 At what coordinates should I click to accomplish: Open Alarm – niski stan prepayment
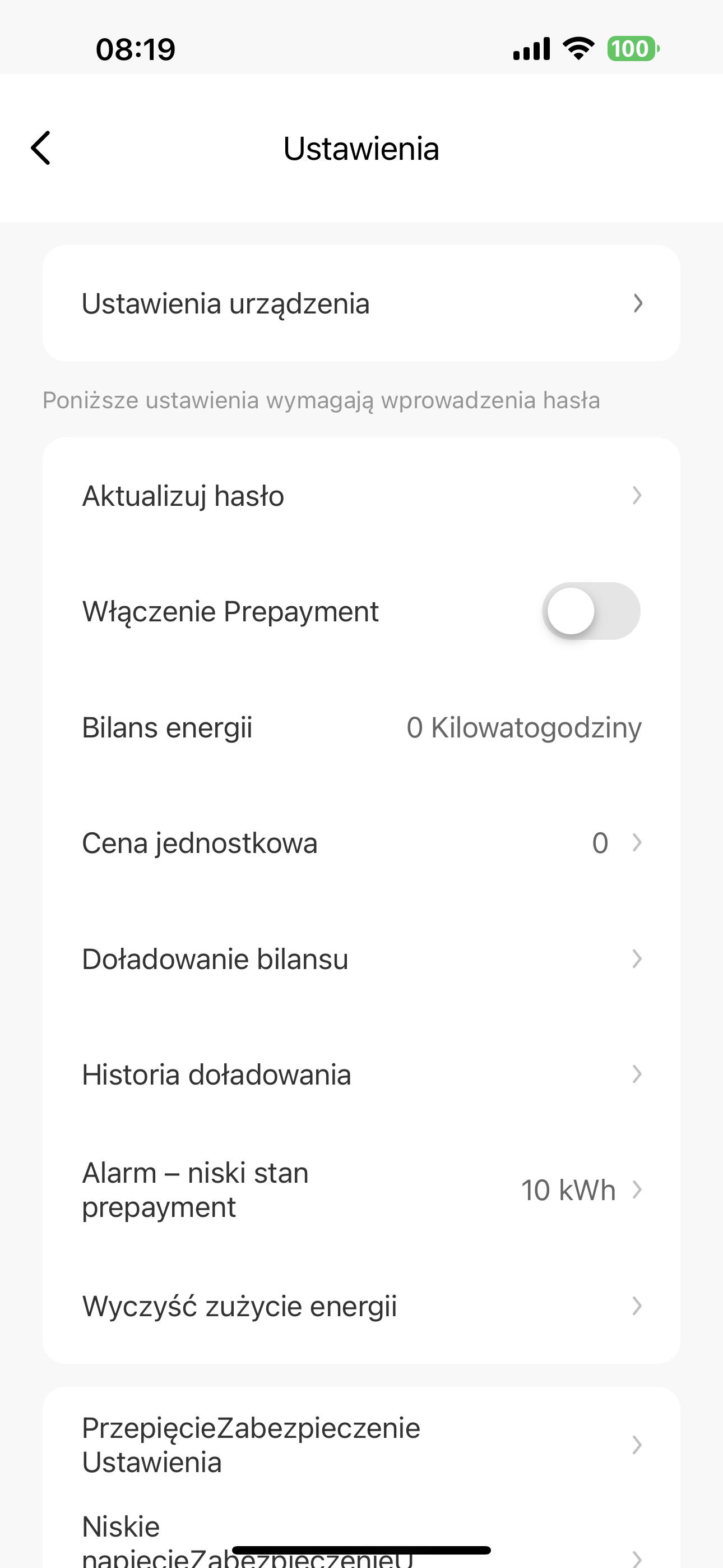(361, 1190)
